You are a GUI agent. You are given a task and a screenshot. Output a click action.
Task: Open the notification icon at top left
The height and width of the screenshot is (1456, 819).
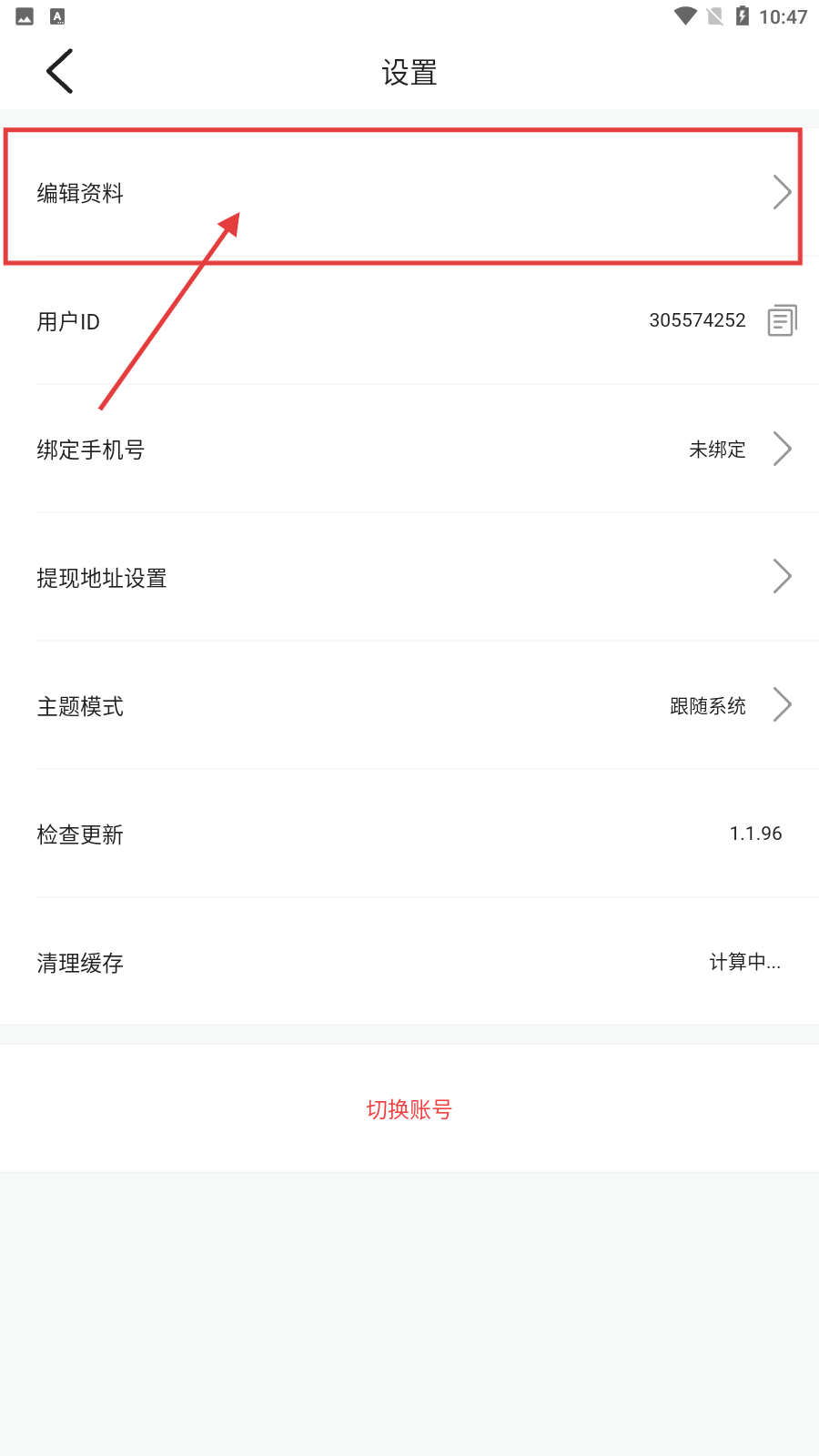click(23, 15)
